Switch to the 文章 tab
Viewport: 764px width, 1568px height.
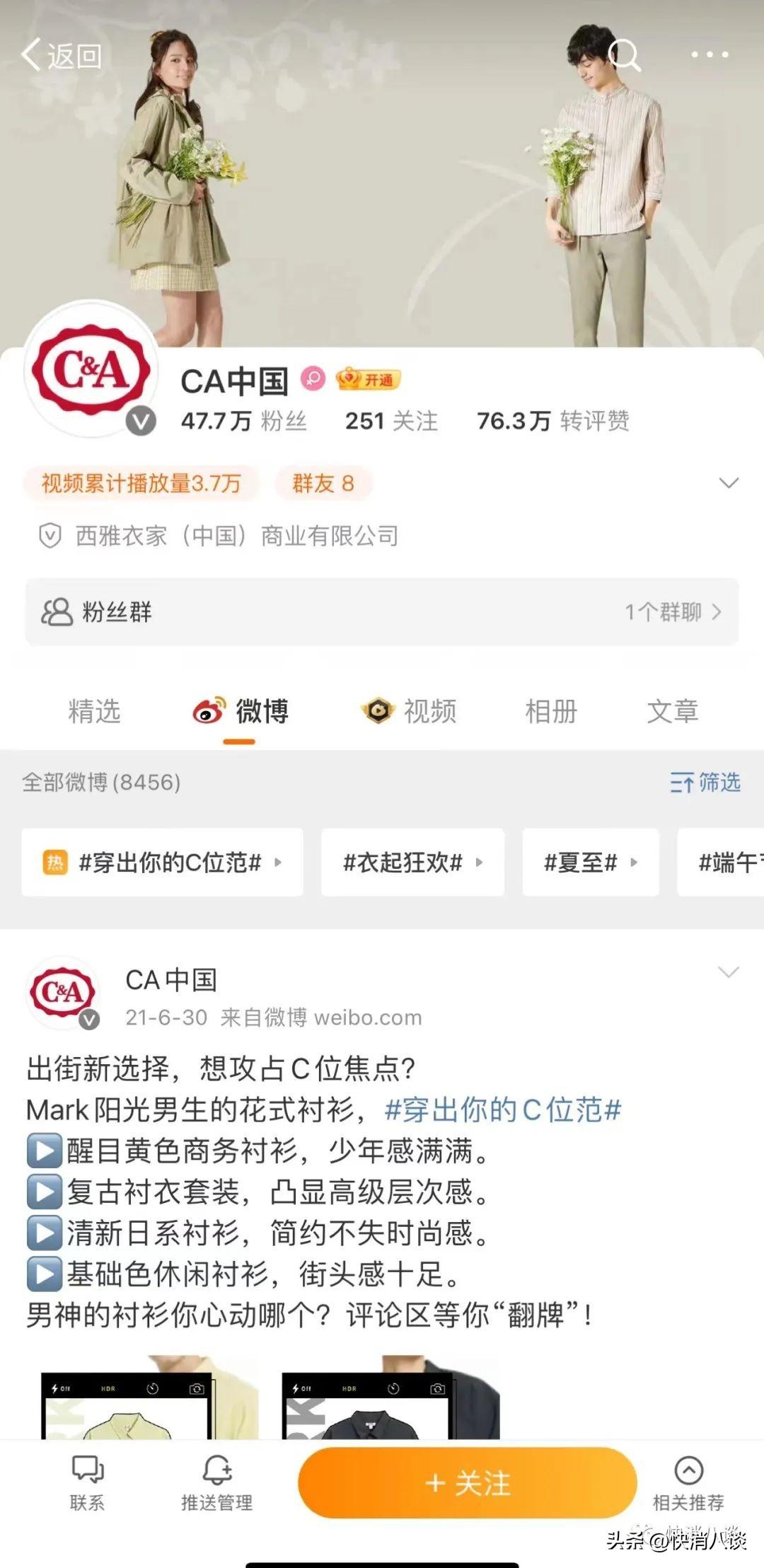[x=673, y=711]
